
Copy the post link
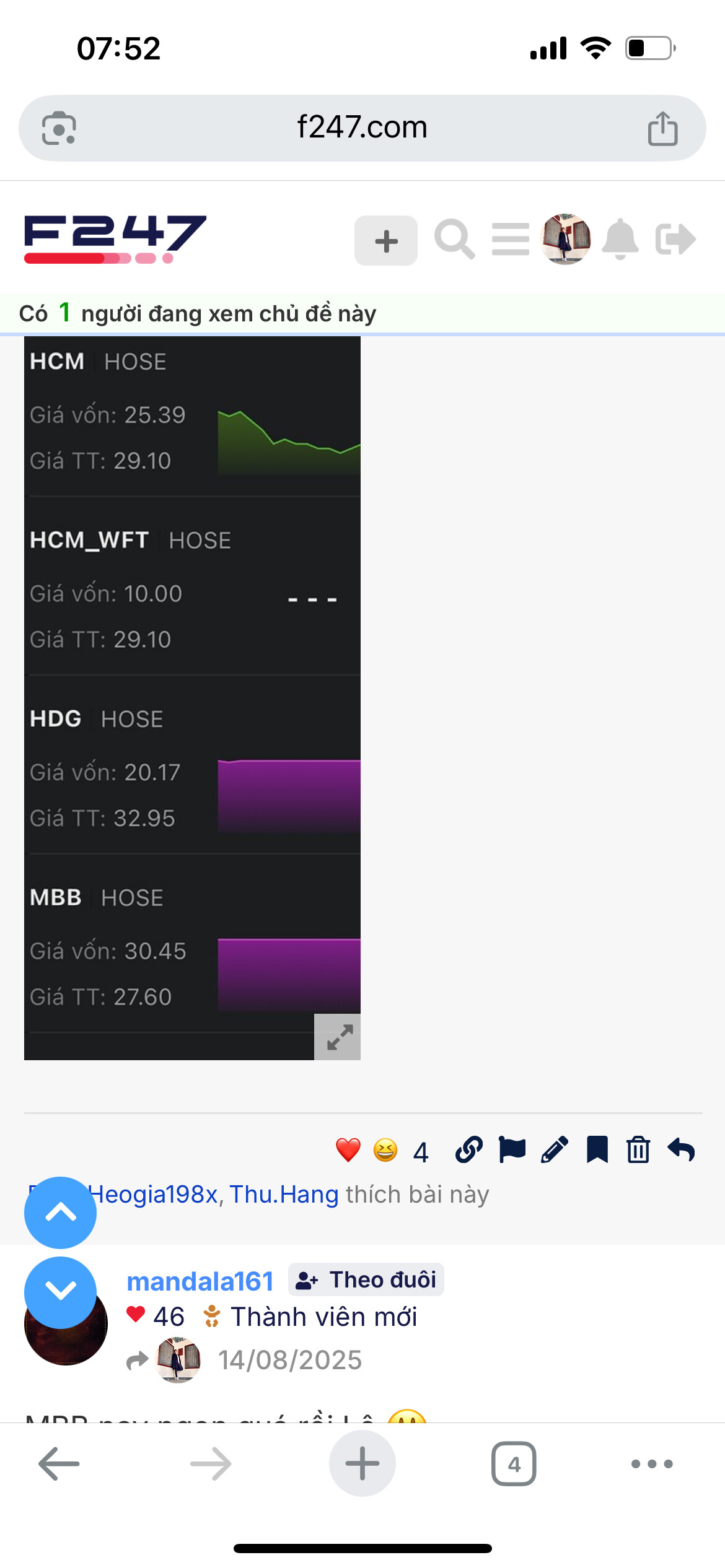pos(469,1150)
